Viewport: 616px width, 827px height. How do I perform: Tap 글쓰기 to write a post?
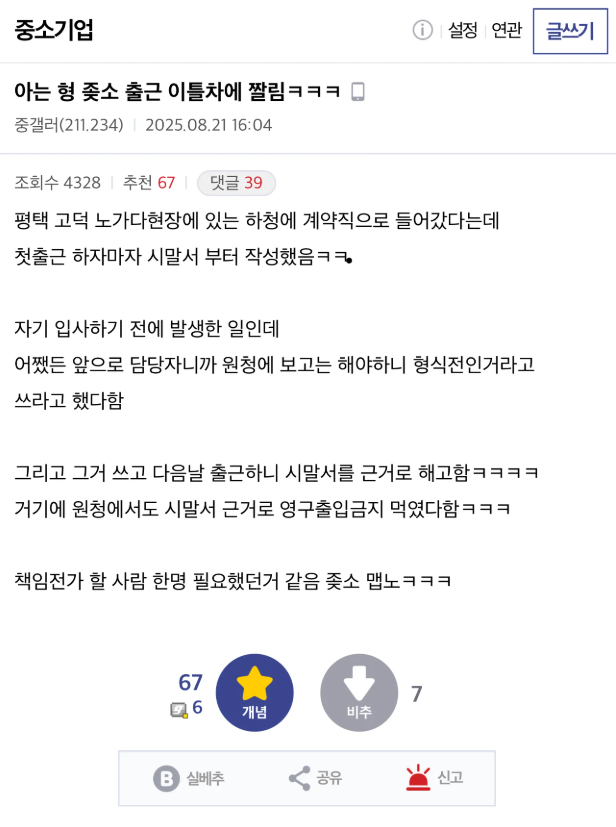570,31
